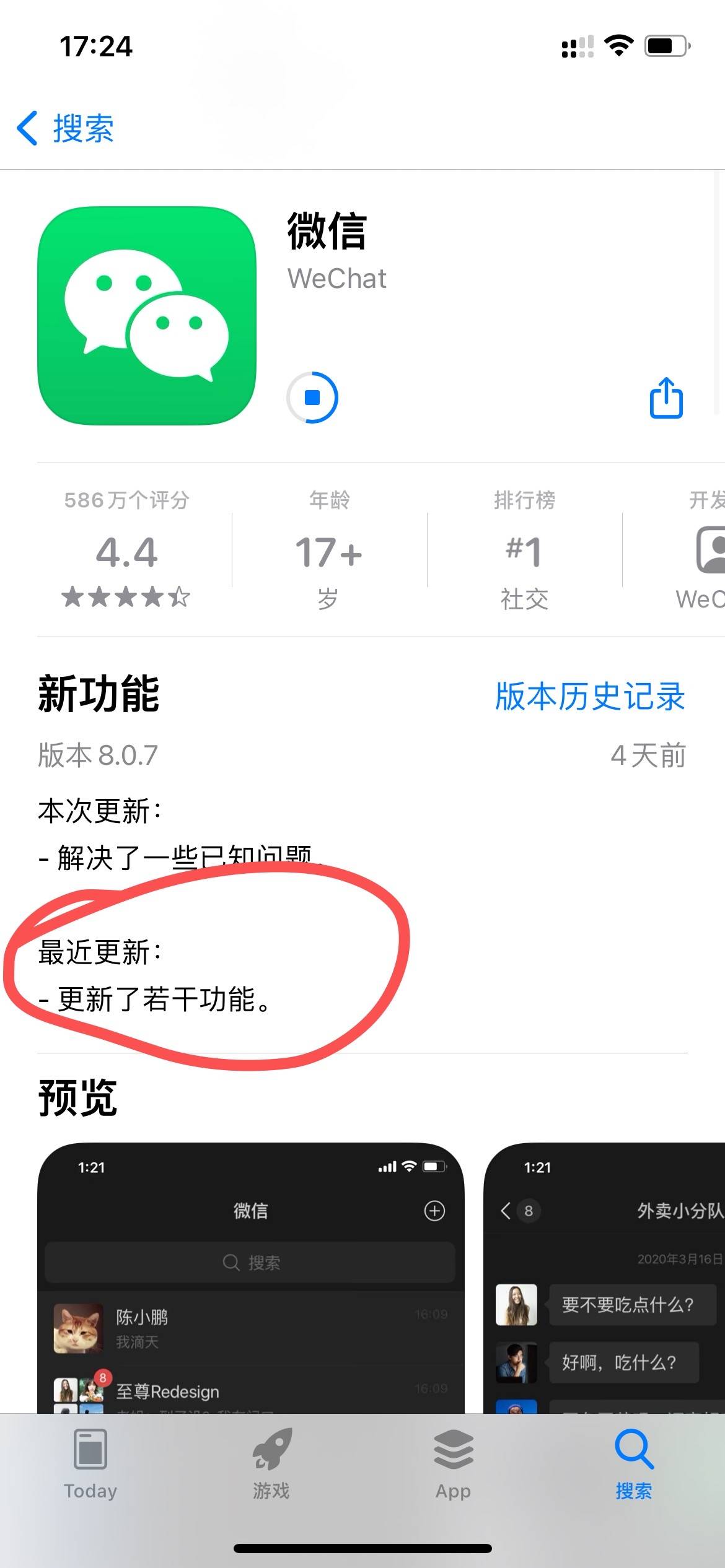Go back to 搜索 results
The image size is (725, 1568).
[66, 129]
